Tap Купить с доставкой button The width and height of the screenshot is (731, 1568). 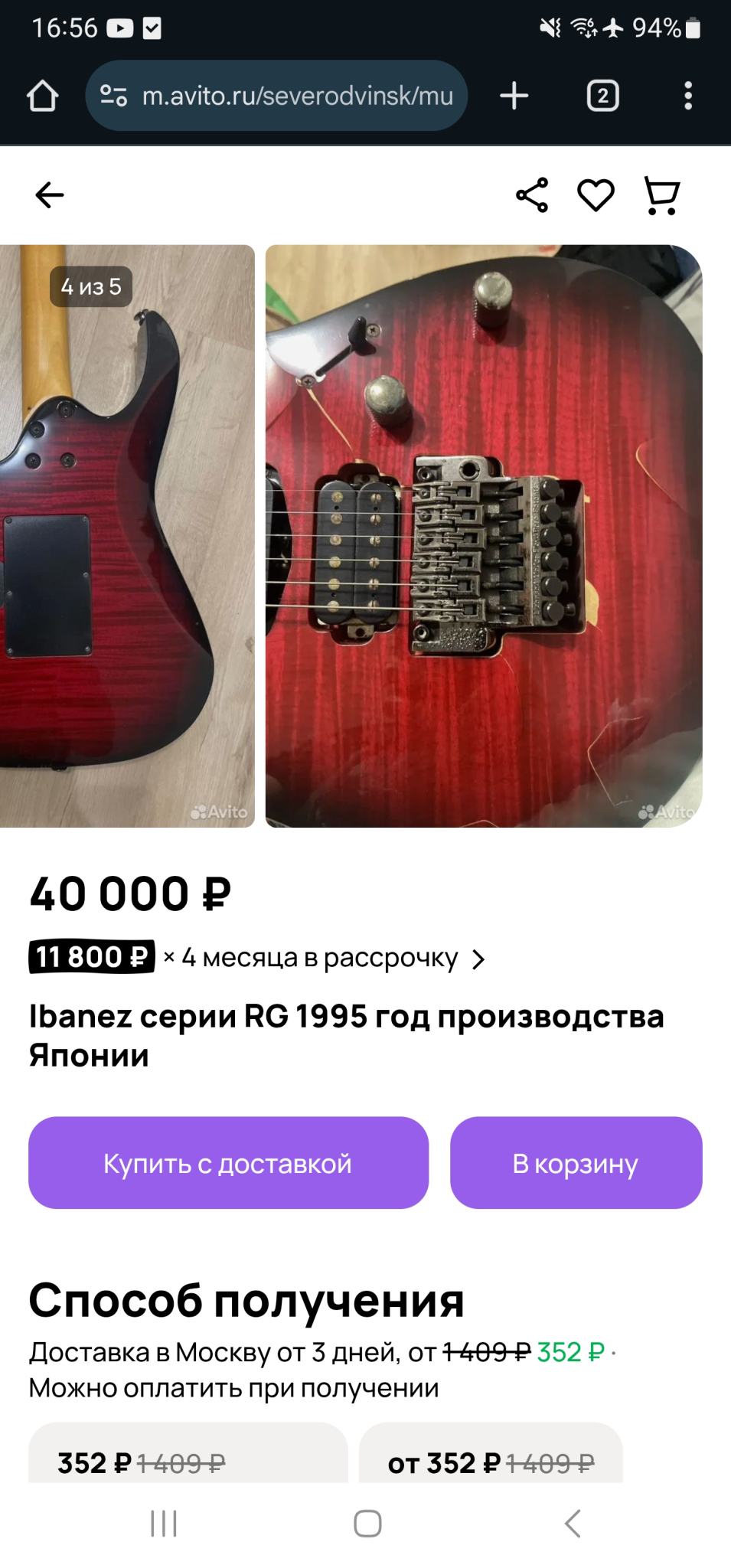(x=228, y=1163)
